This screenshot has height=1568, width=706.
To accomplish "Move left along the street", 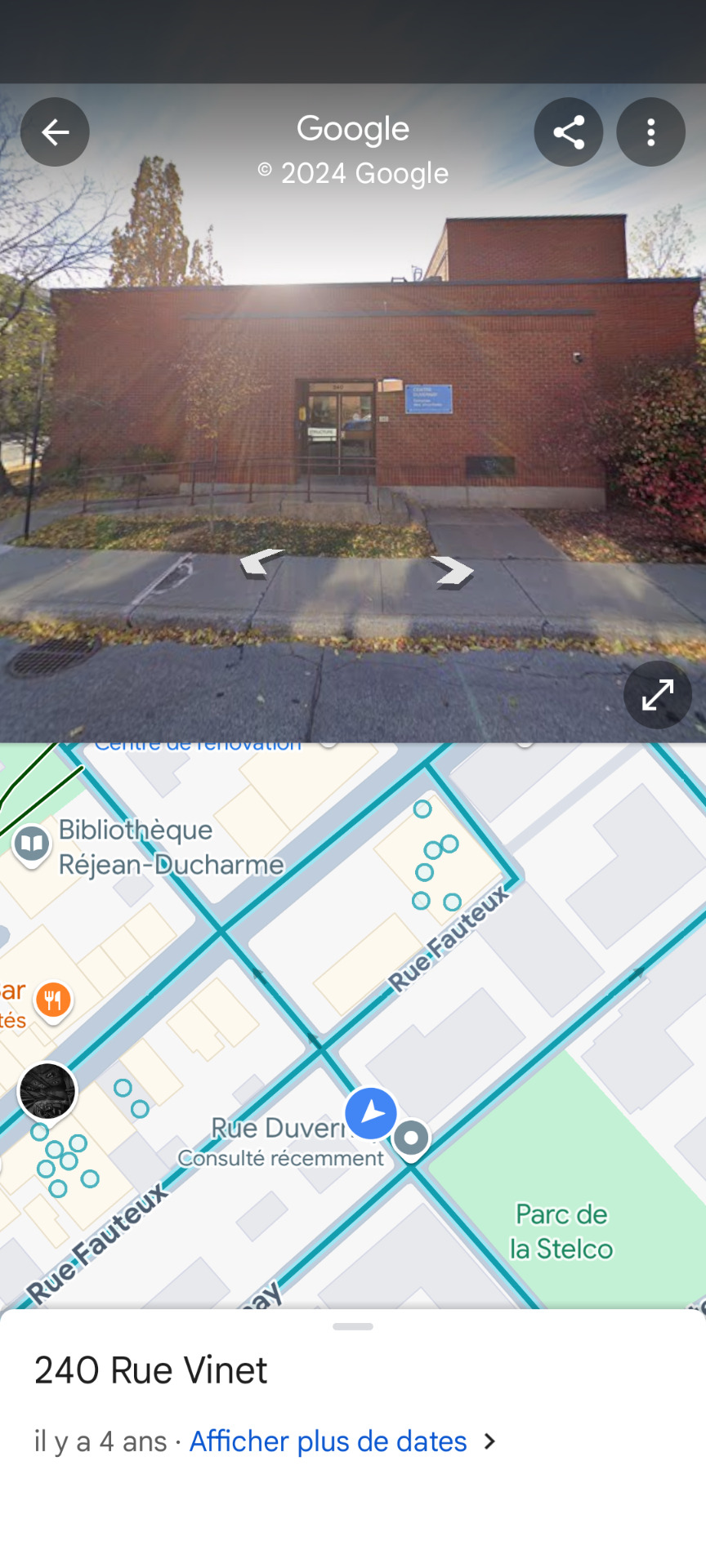I will click(x=261, y=563).
